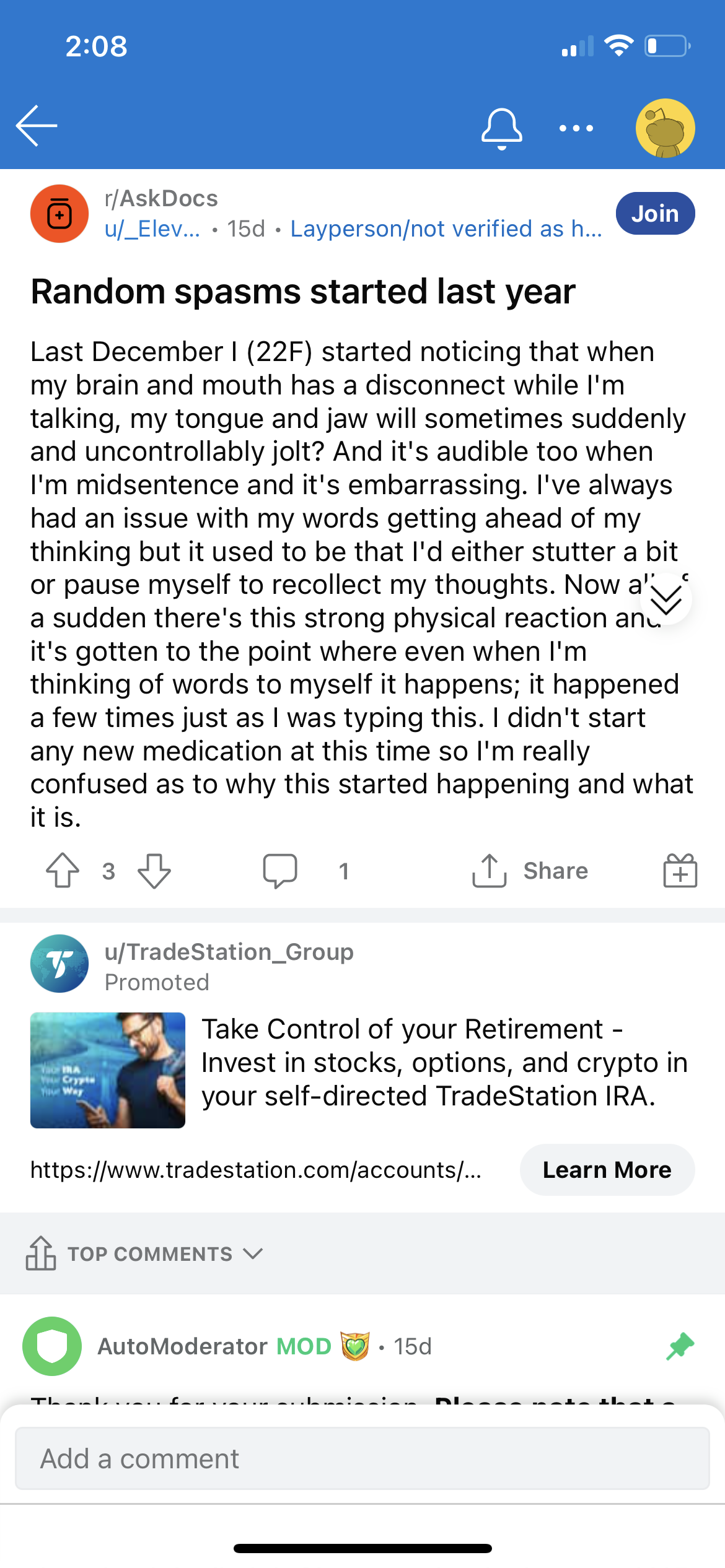Open u/TradeStation_Group promoted profile
The height and width of the screenshot is (1568, 725).
[229, 952]
